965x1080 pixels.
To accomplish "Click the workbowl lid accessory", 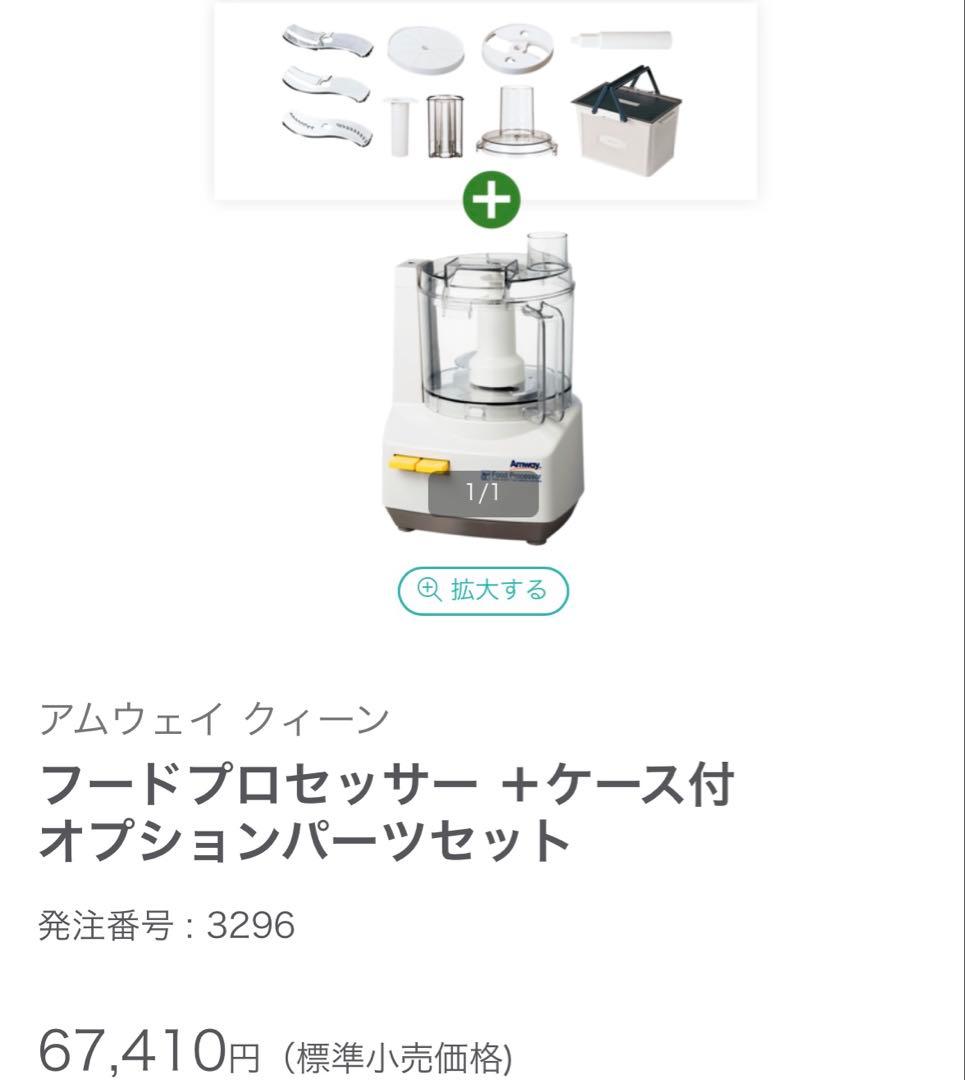I will (x=515, y=137).
